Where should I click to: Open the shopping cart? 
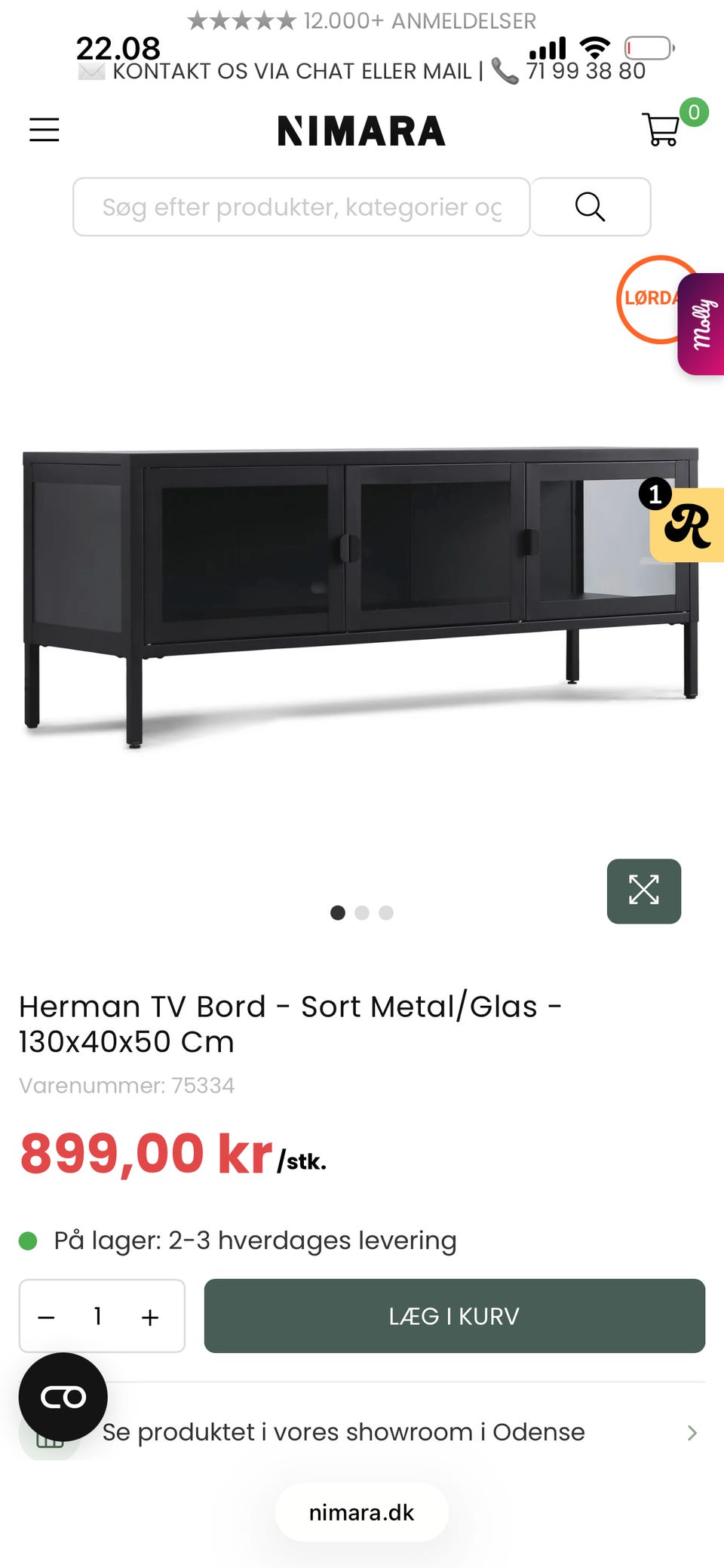(661, 129)
